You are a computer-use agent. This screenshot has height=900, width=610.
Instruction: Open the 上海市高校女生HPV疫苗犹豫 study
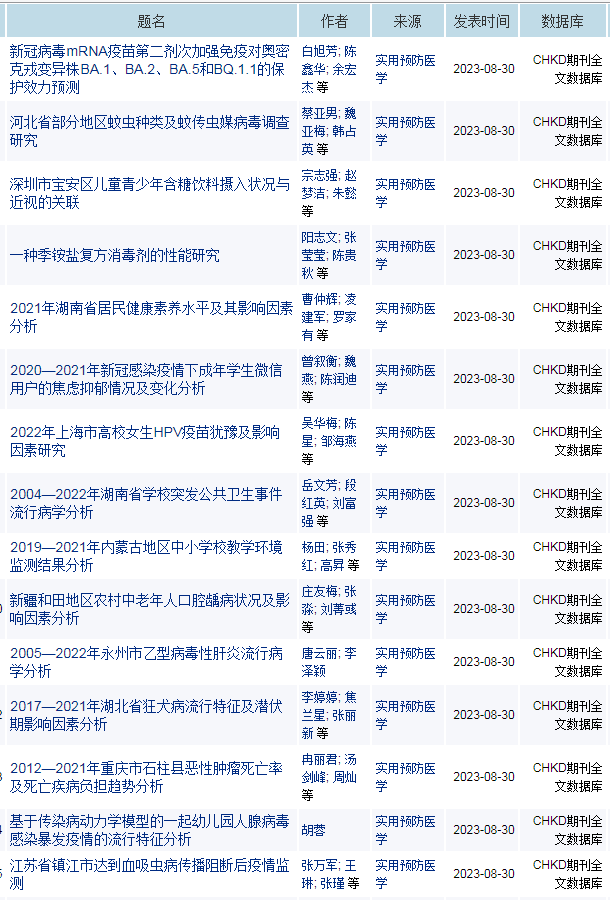click(x=145, y=441)
